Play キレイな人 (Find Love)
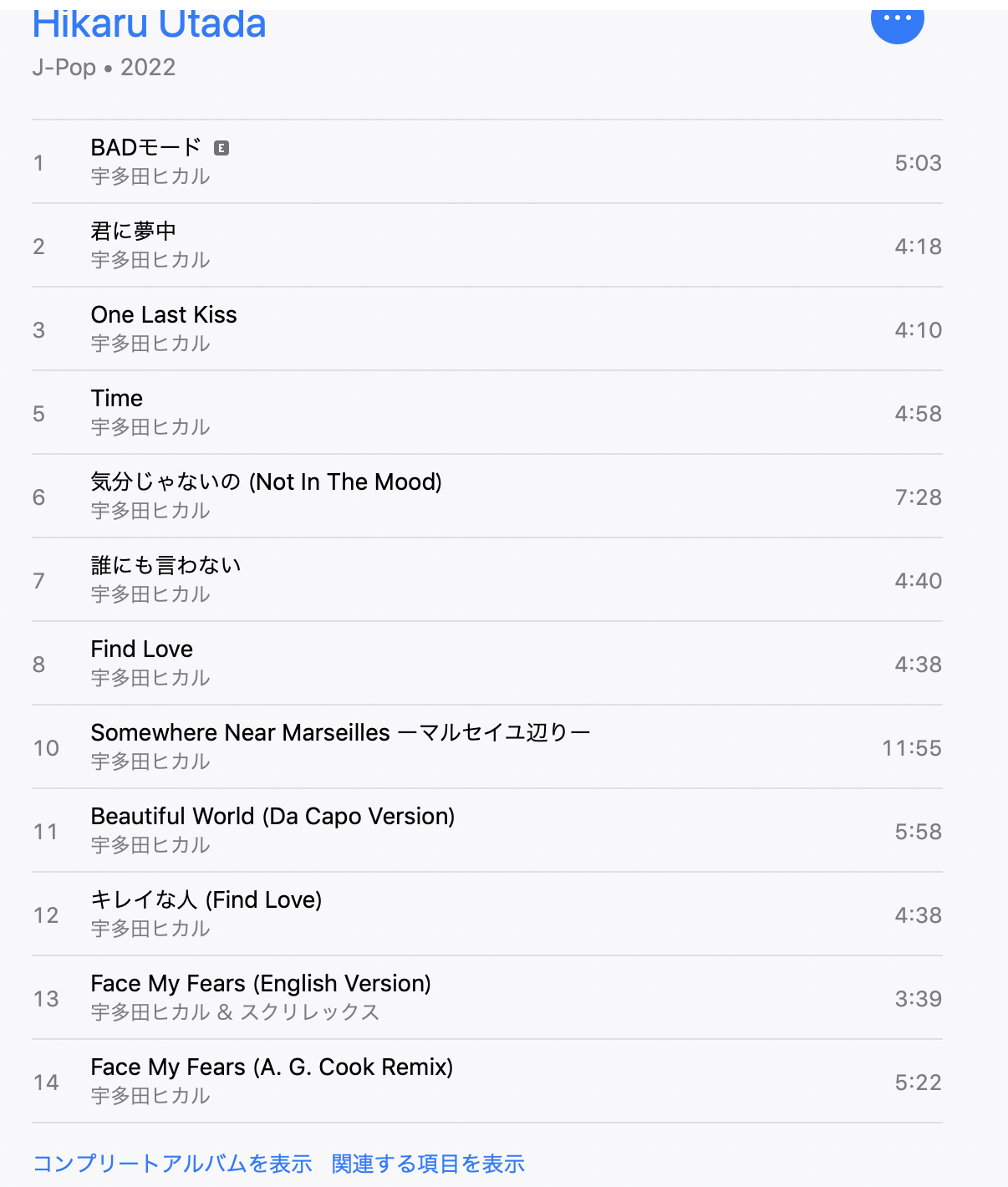The image size is (1008, 1187). (x=206, y=900)
